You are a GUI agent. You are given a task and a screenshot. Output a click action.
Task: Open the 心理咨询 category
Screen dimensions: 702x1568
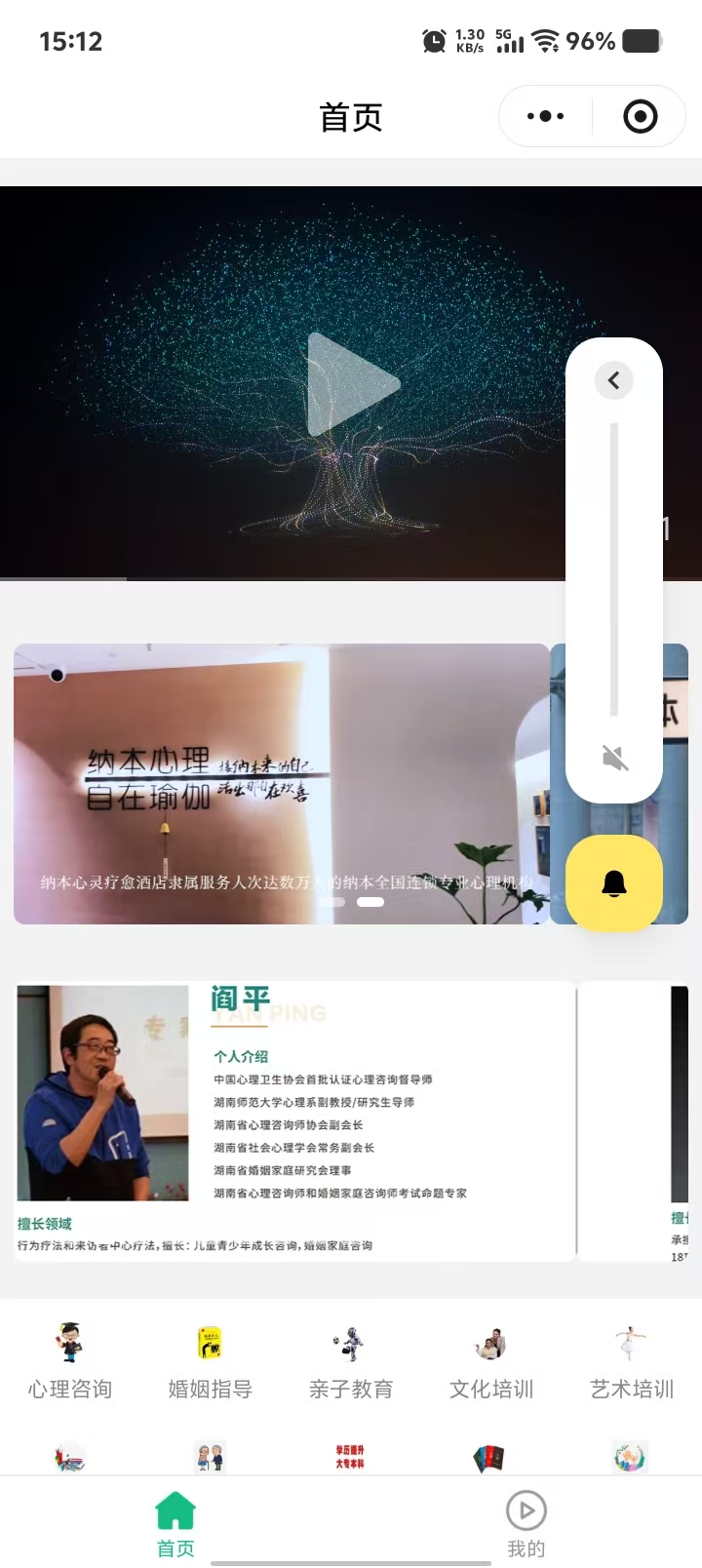tap(70, 1362)
